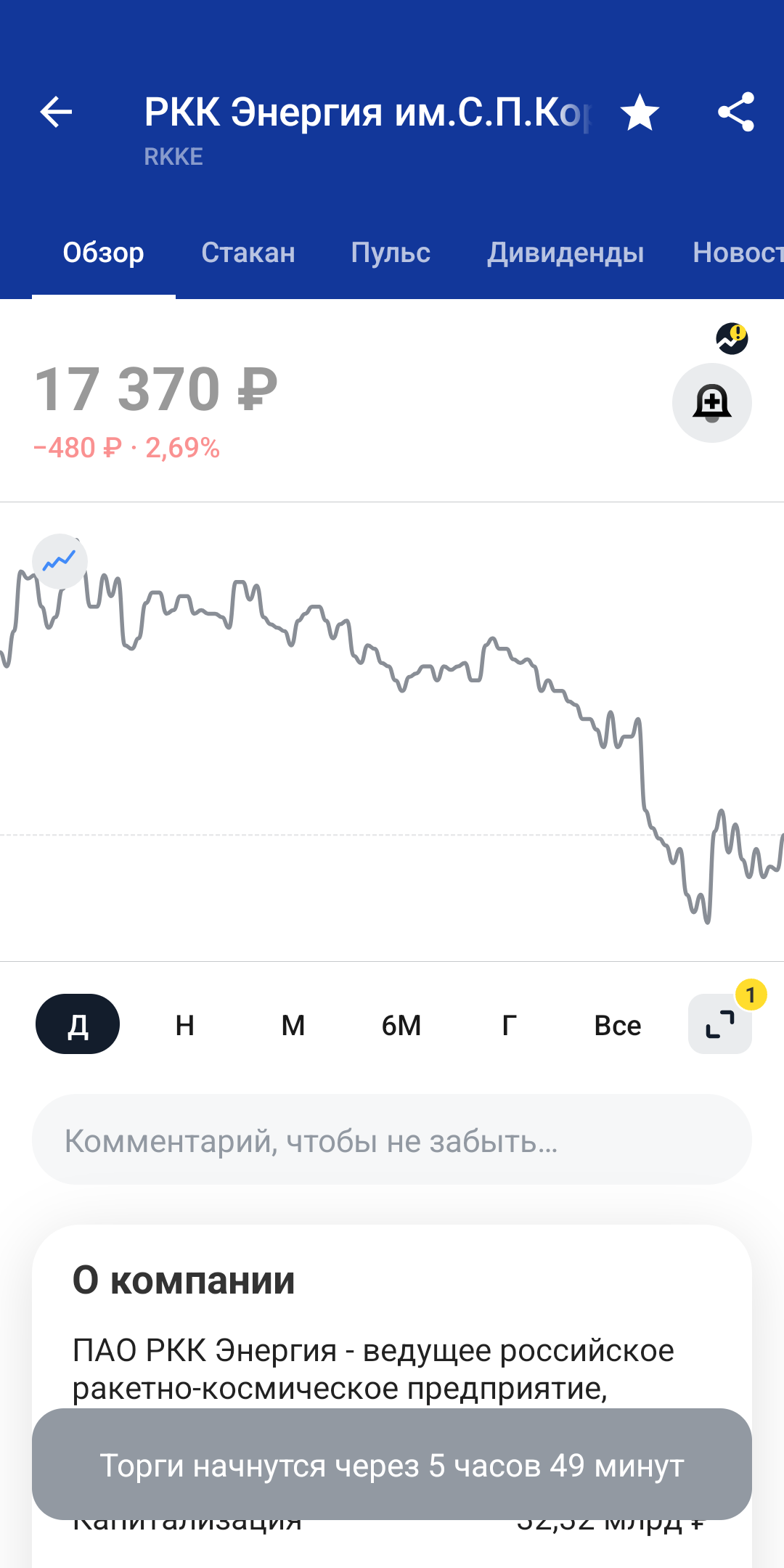Open the Пульс tab
This screenshot has height=1568, width=784.
click(x=391, y=253)
